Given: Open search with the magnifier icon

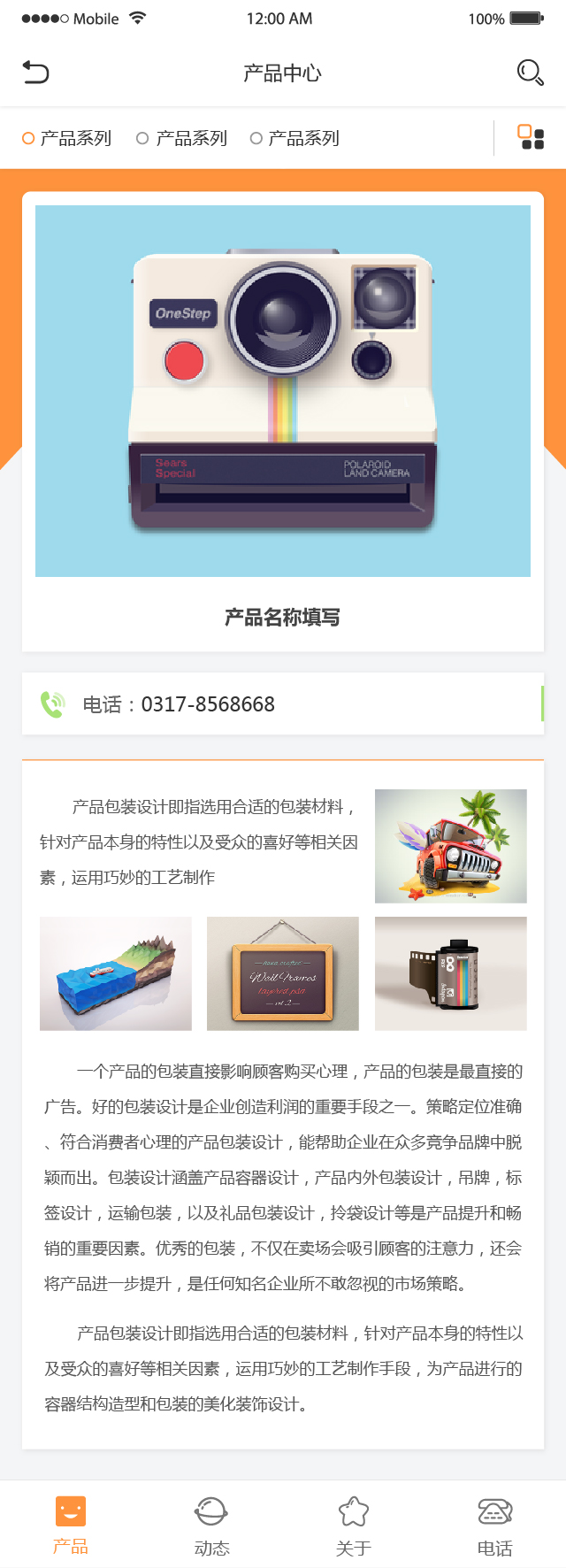Looking at the screenshot, I should coord(530,72).
